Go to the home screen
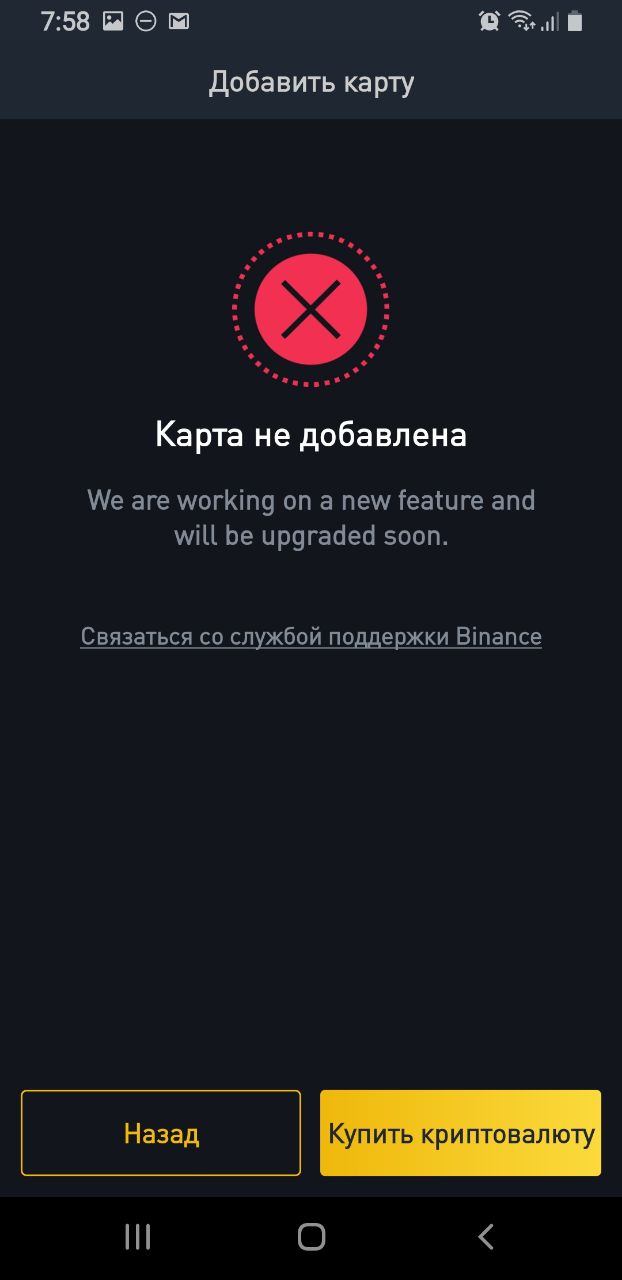Image resolution: width=622 pixels, height=1280 pixels. [x=311, y=1237]
